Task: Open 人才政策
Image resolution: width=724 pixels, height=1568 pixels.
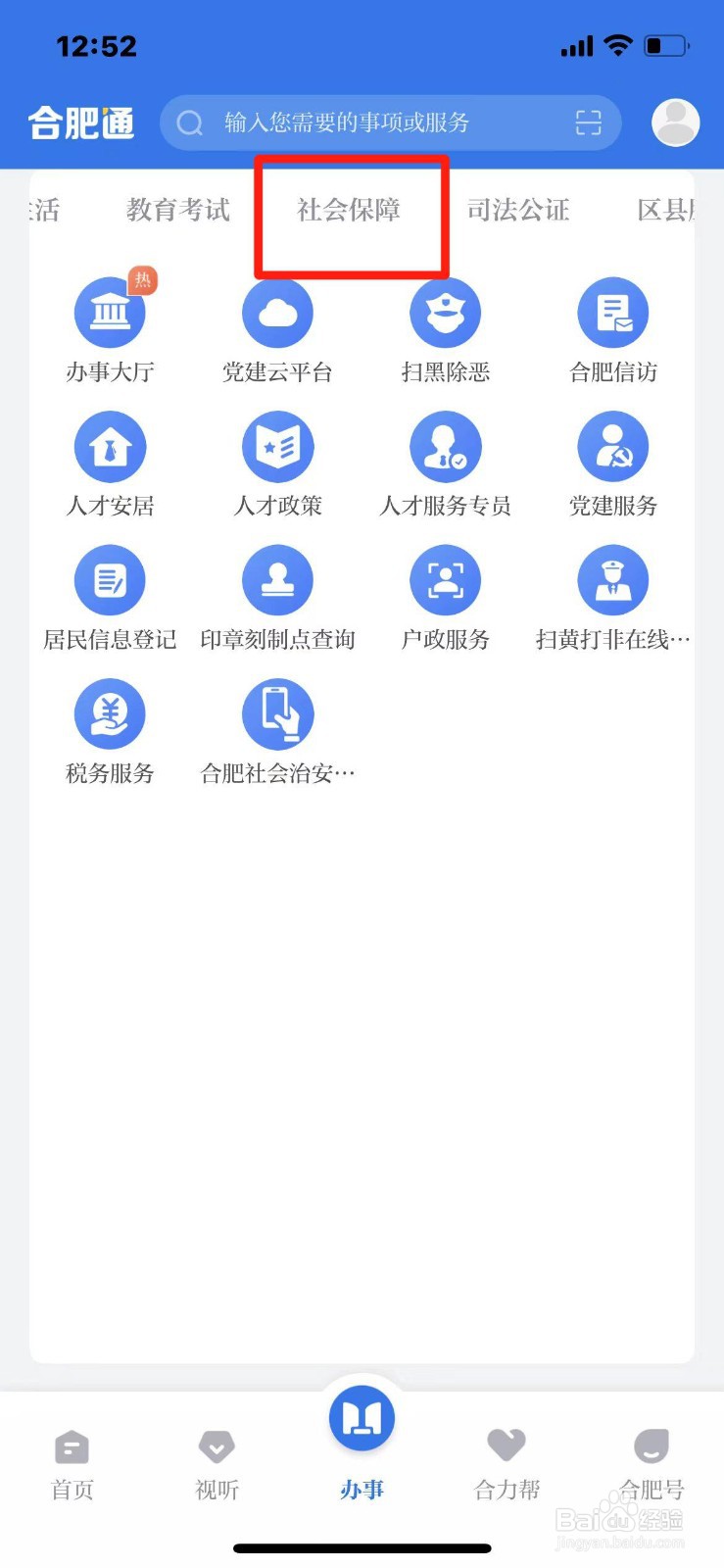Action: tap(277, 465)
